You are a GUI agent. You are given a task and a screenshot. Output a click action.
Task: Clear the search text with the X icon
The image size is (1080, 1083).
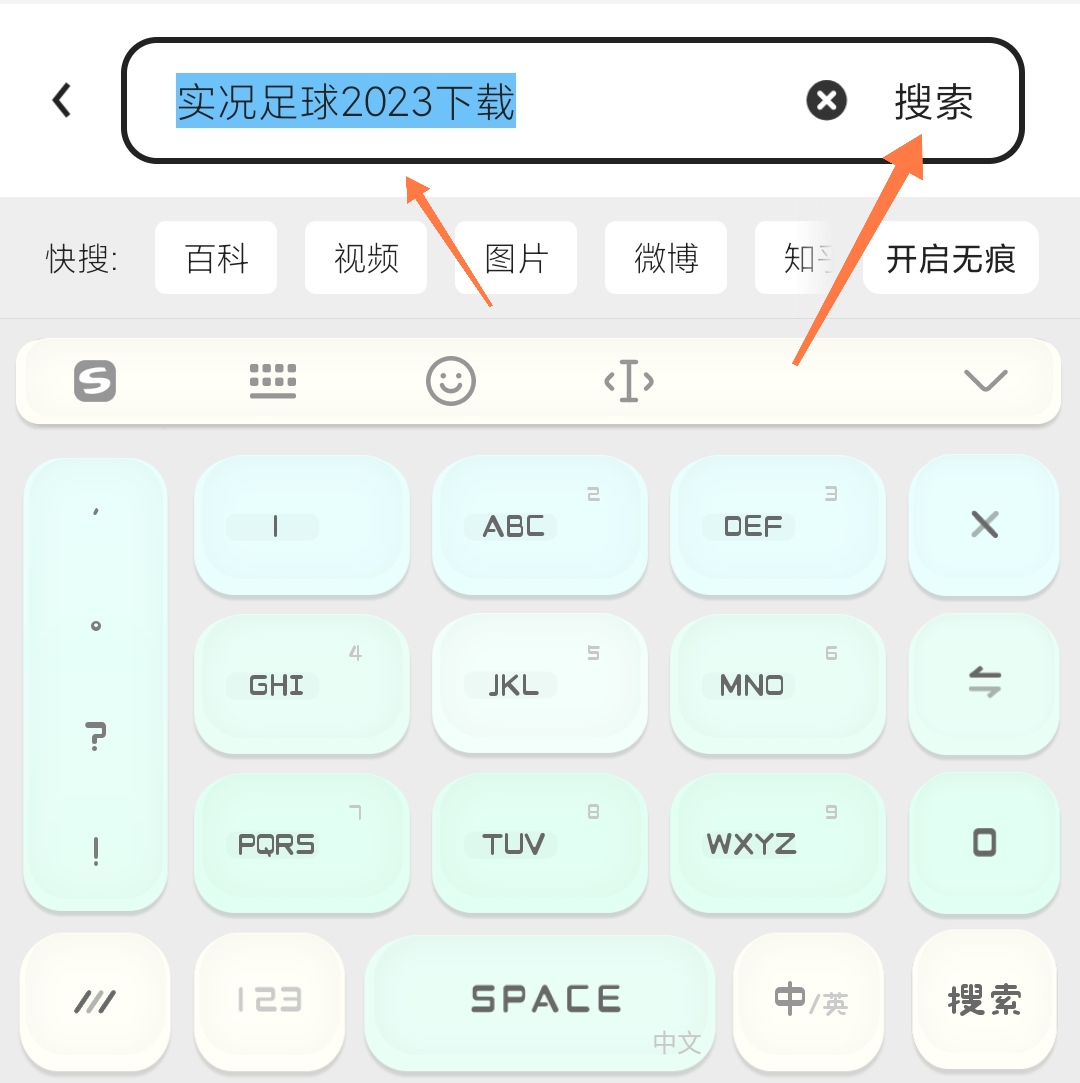[x=826, y=100]
